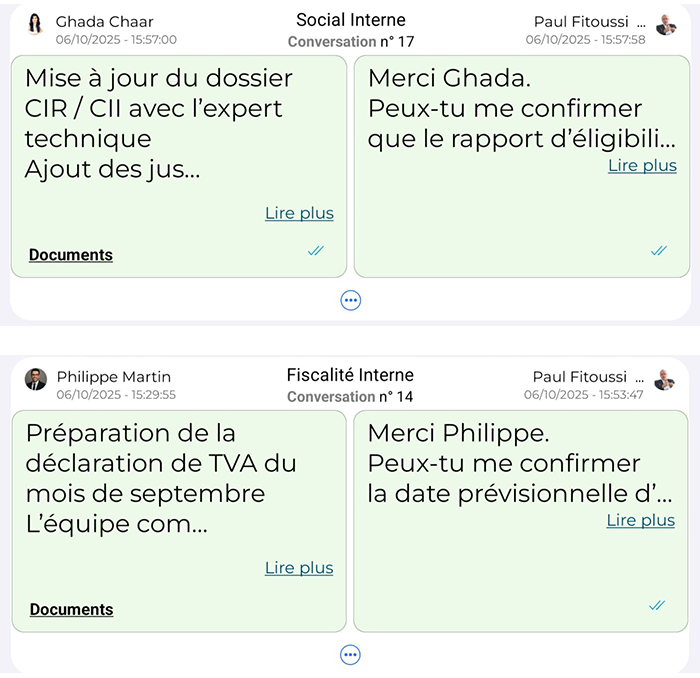This screenshot has height=678, width=700.
Task: Read more of the "Merci Ghada" reply
Action: pyautogui.click(x=642, y=166)
